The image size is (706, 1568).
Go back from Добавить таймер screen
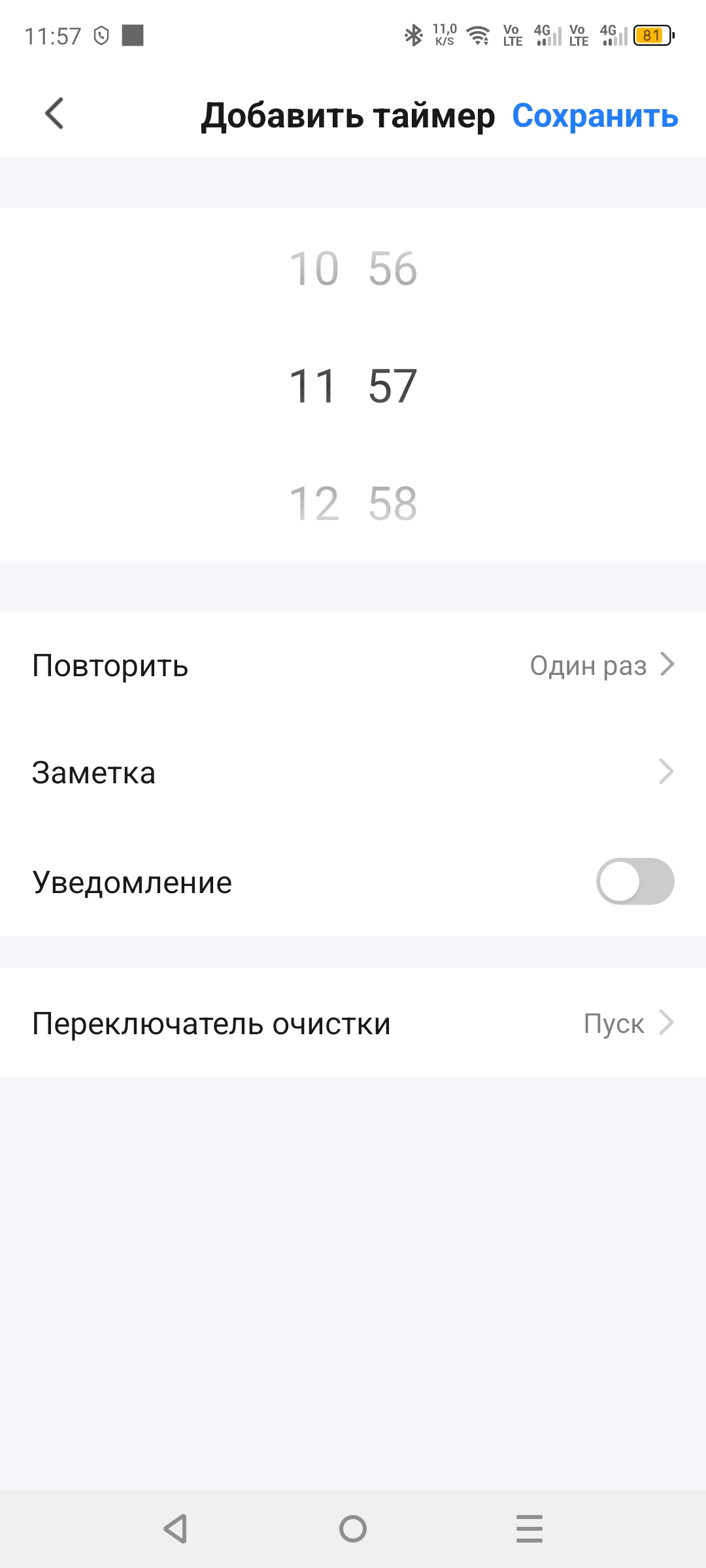pyautogui.click(x=55, y=114)
